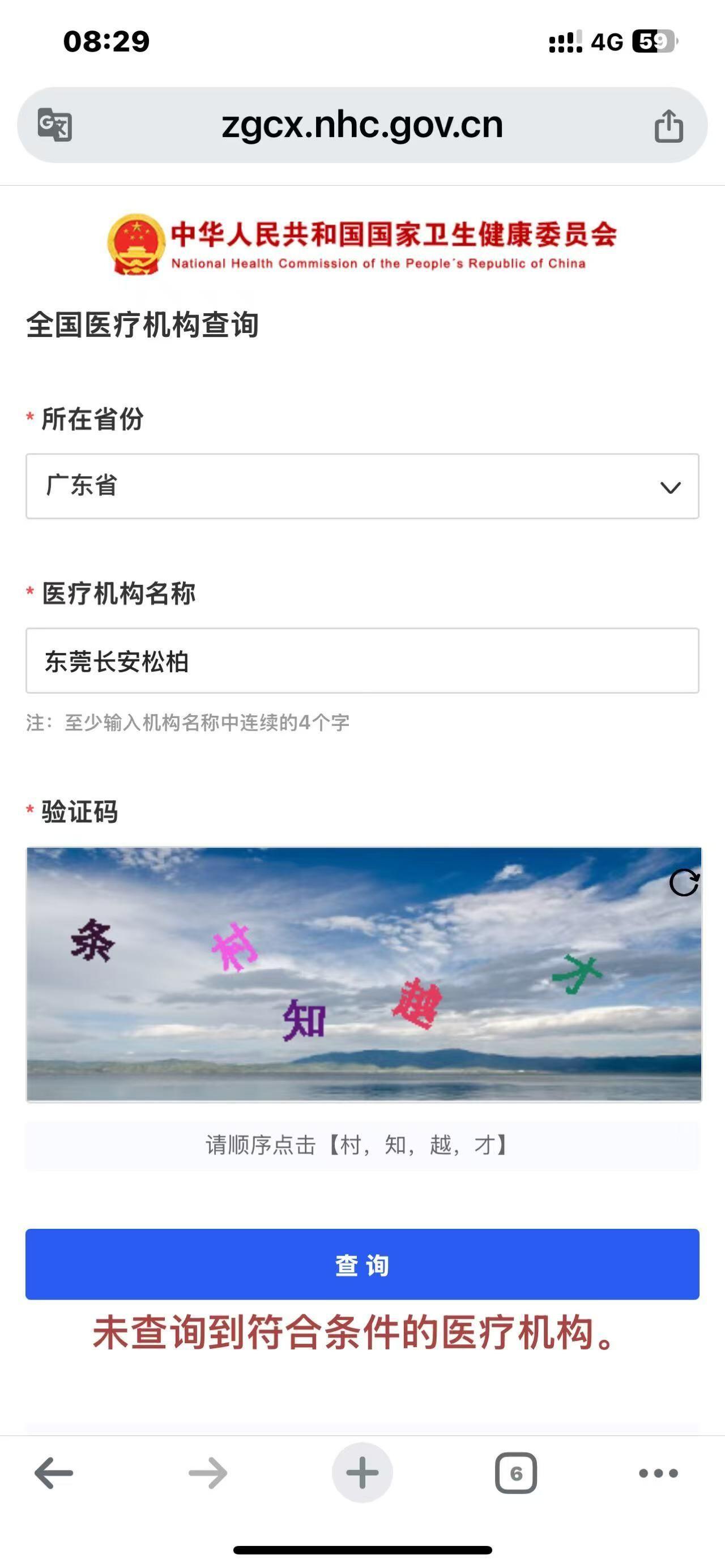Select the purple character 知 in captcha

pyautogui.click(x=304, y=1019)
